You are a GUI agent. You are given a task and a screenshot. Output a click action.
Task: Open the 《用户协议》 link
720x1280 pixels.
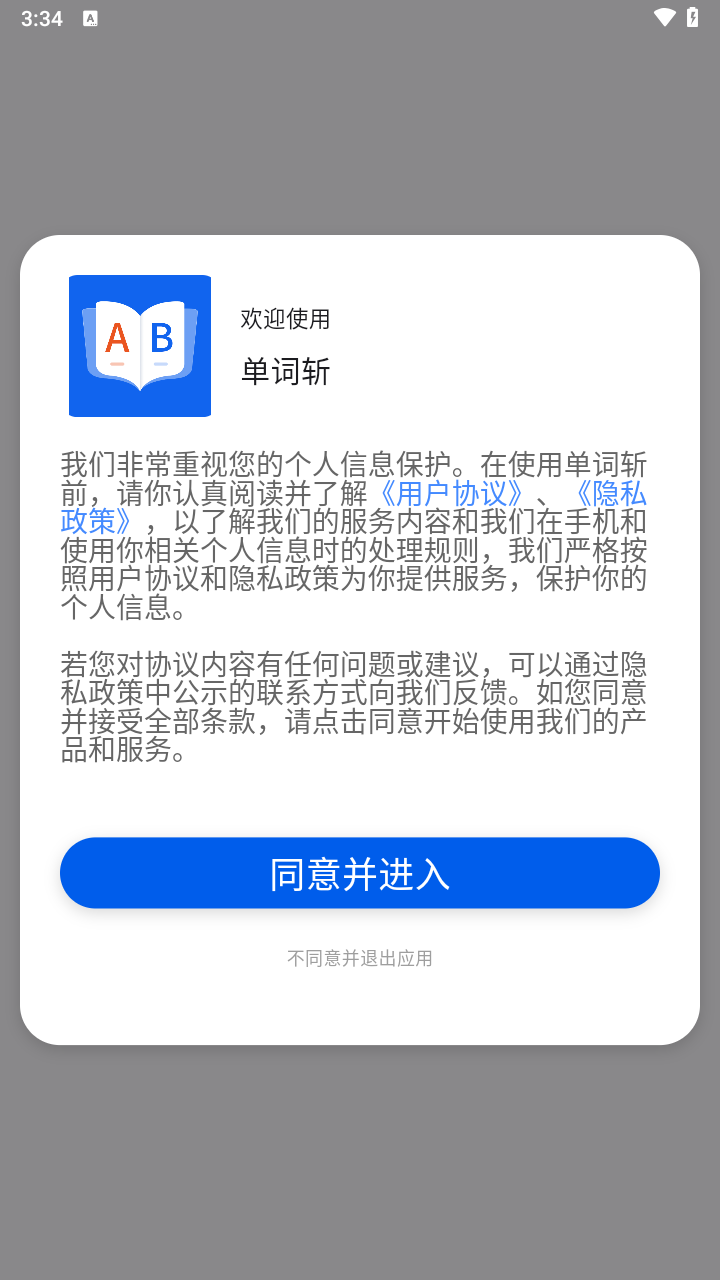[448, 493]
